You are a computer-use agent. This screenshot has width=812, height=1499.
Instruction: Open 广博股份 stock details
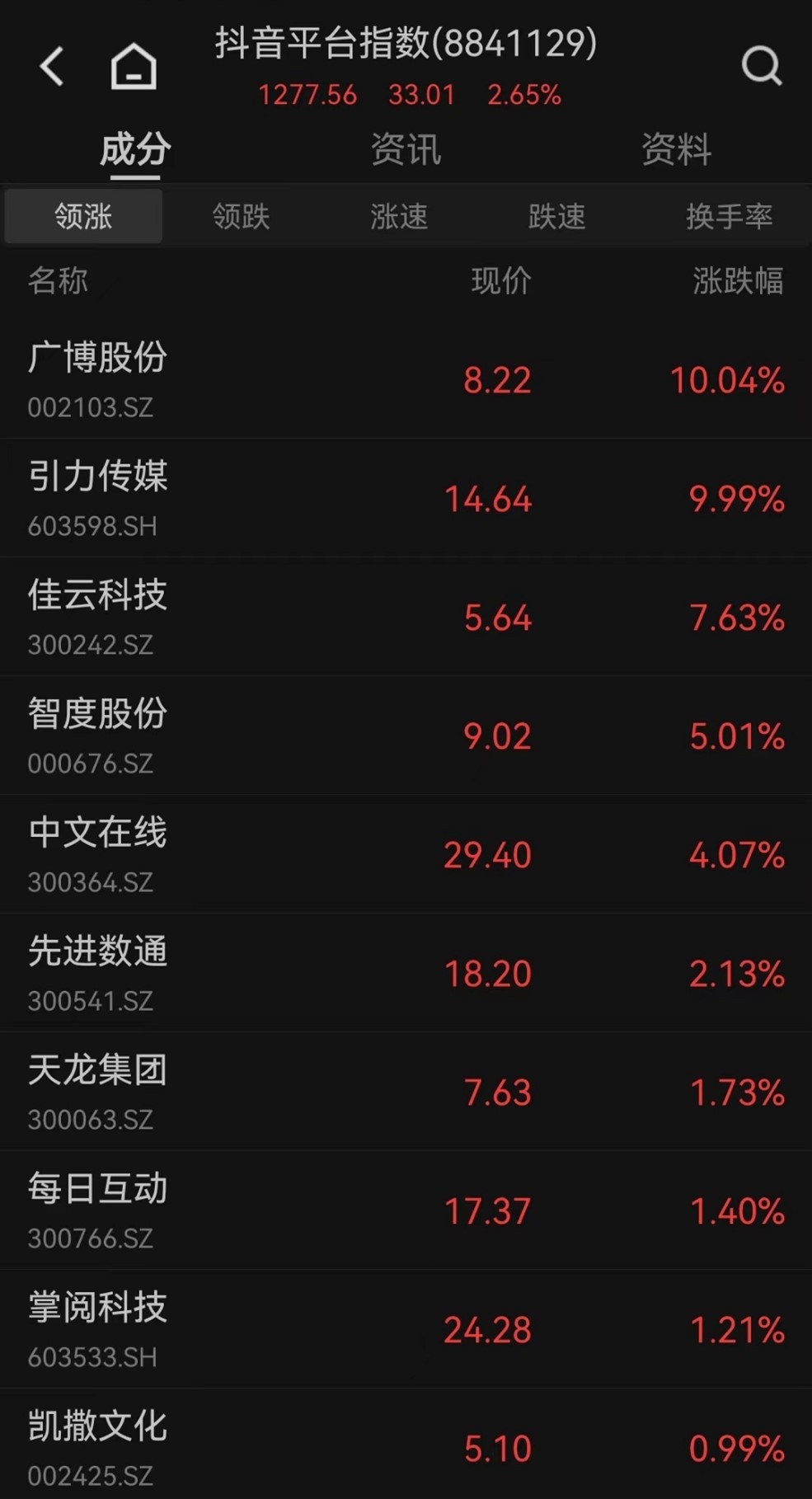pyautogui.click(x=97, y=378)
